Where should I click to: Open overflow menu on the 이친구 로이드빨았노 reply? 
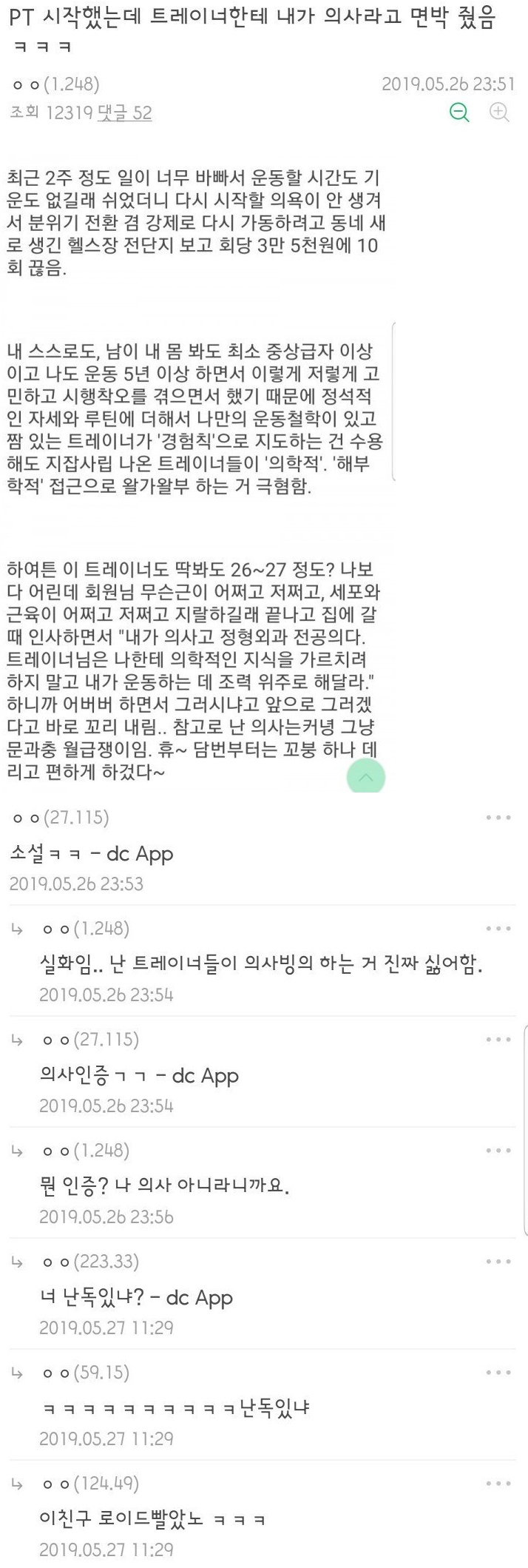pos(498,1484)
